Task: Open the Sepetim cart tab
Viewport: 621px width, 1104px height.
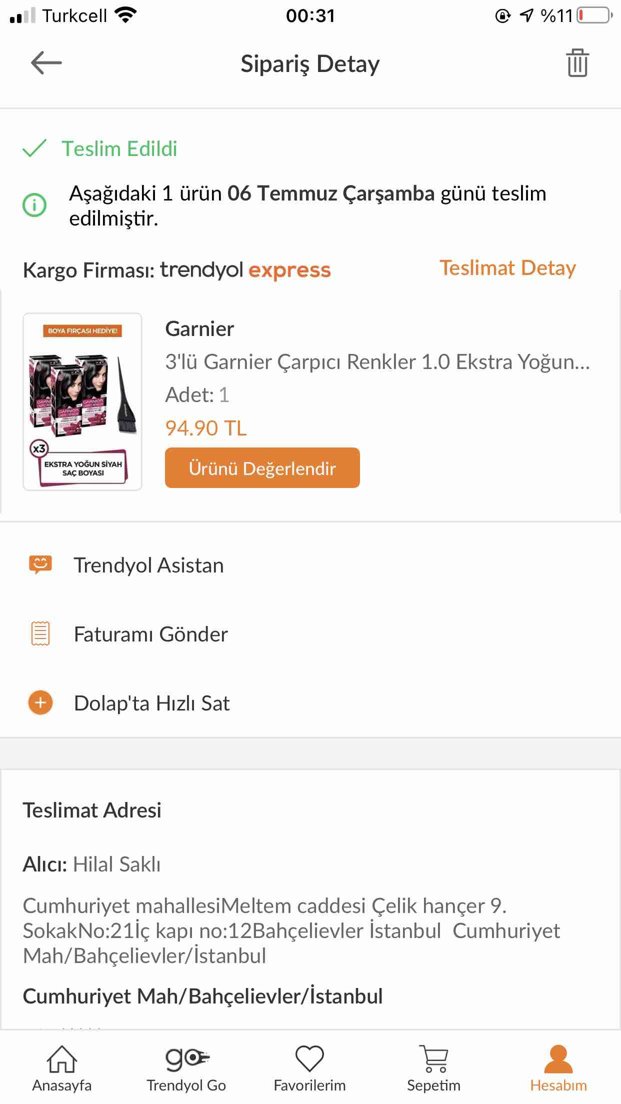Action: (434, 1068)
